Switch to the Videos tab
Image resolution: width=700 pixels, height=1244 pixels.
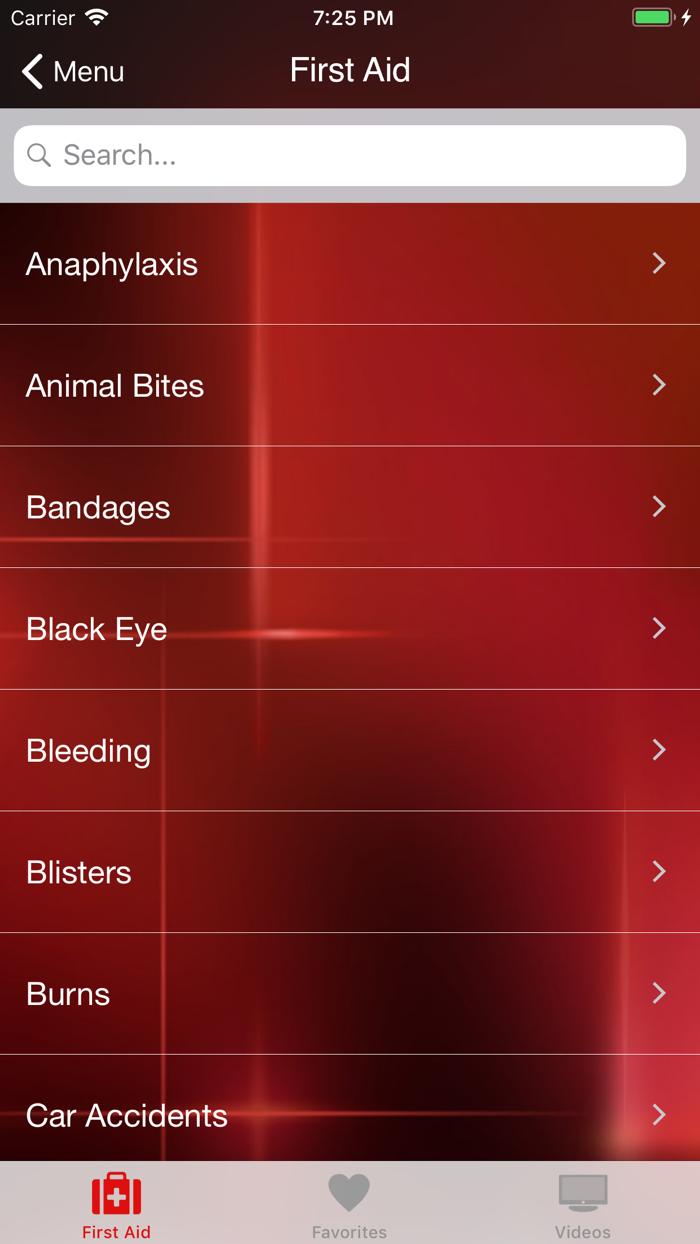tap(583, 1205)
